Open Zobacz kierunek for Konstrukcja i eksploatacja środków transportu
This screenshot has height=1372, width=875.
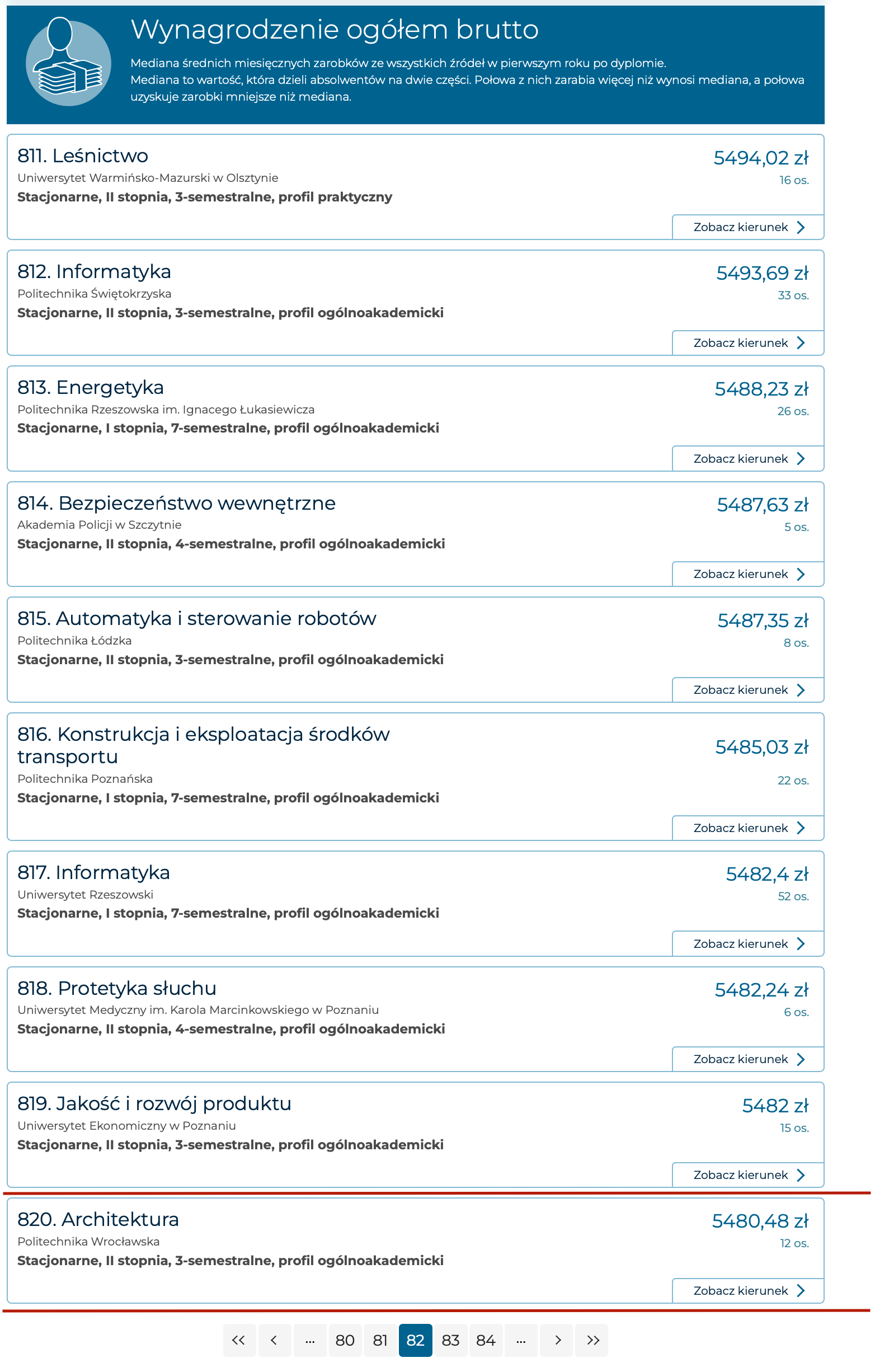[x=748, y=829]
